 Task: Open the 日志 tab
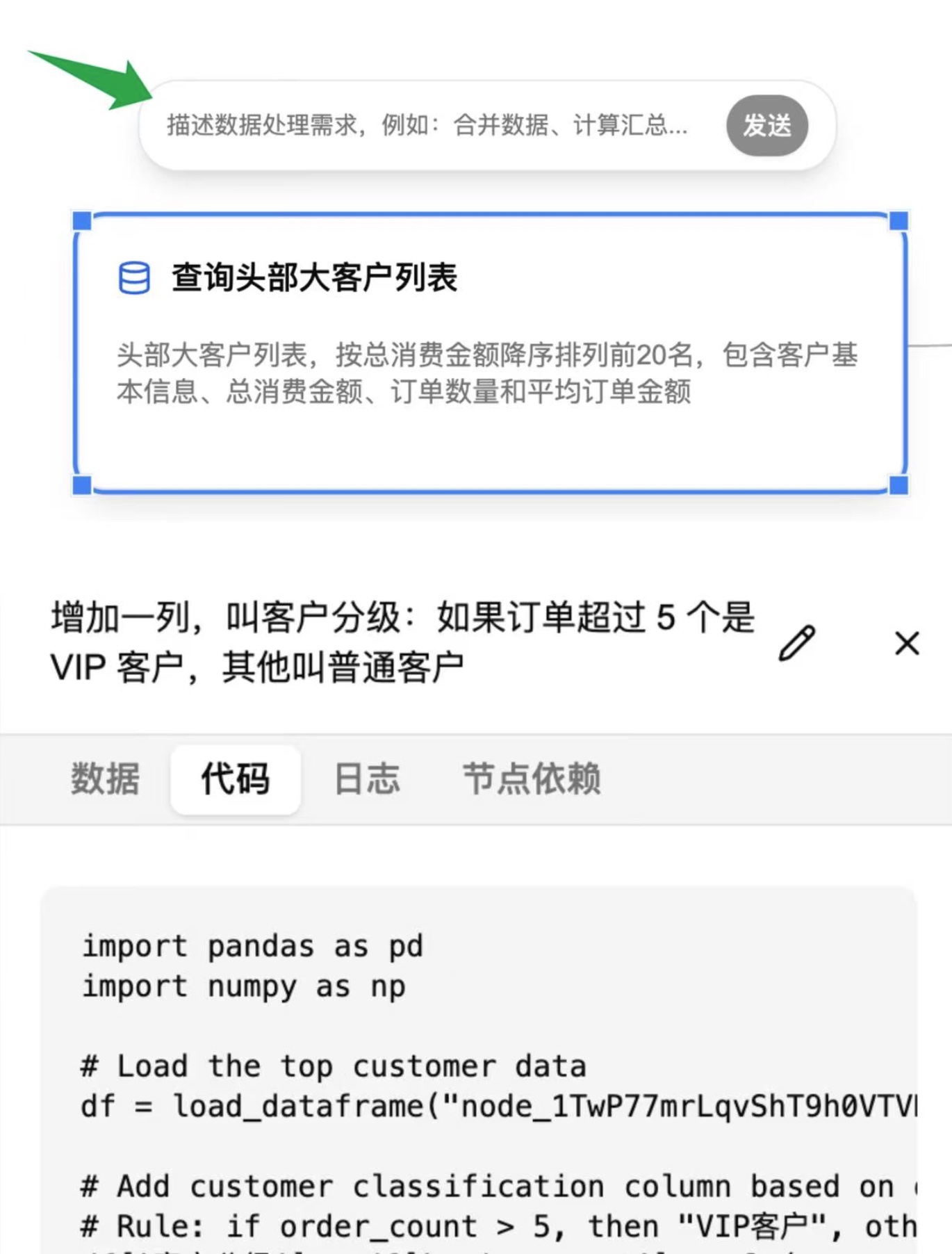(x=367, y=779)
